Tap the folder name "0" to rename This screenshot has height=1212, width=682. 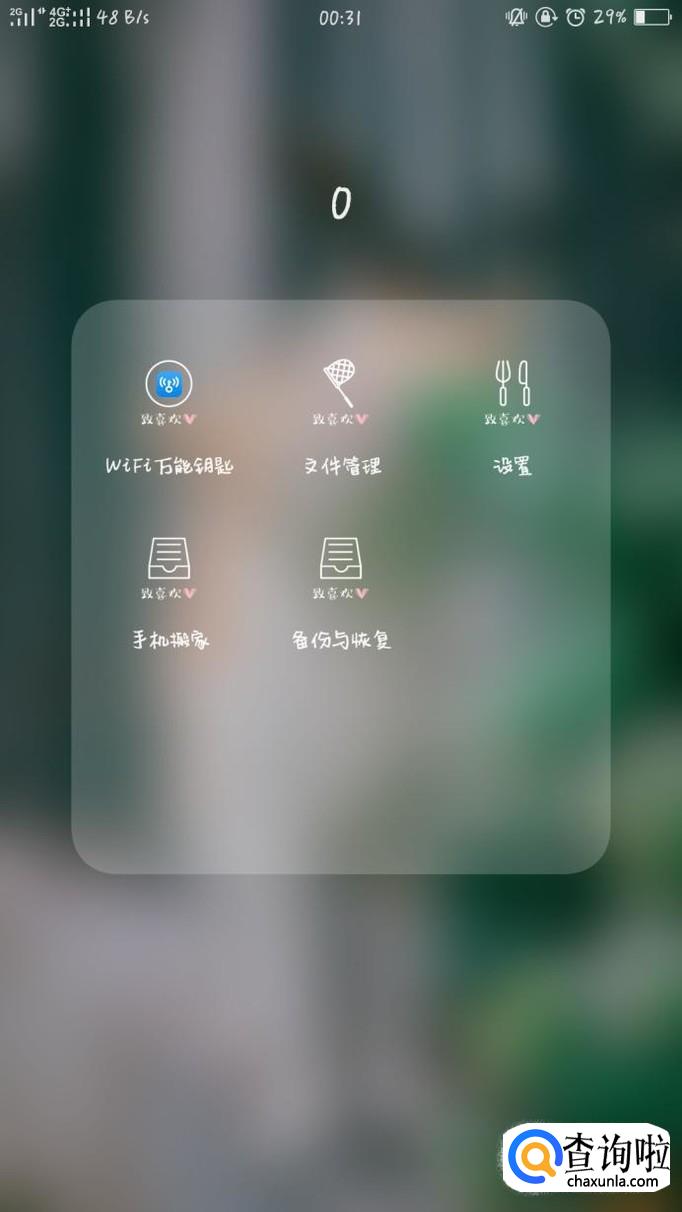point(341,203)
